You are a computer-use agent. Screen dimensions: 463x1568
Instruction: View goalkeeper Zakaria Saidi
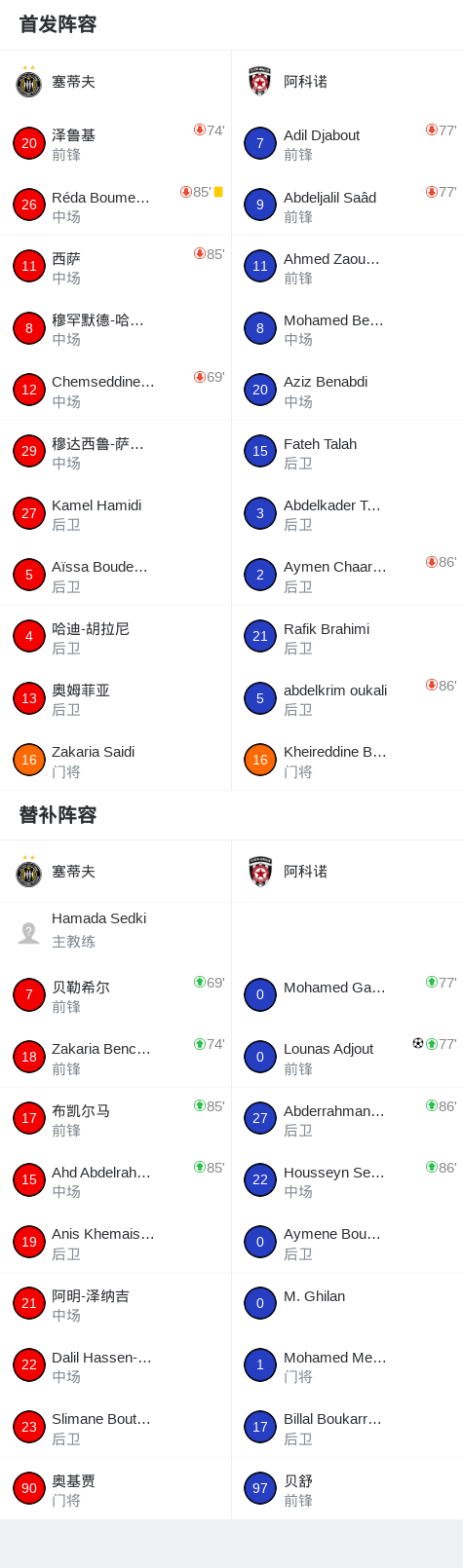click(115, 760)
